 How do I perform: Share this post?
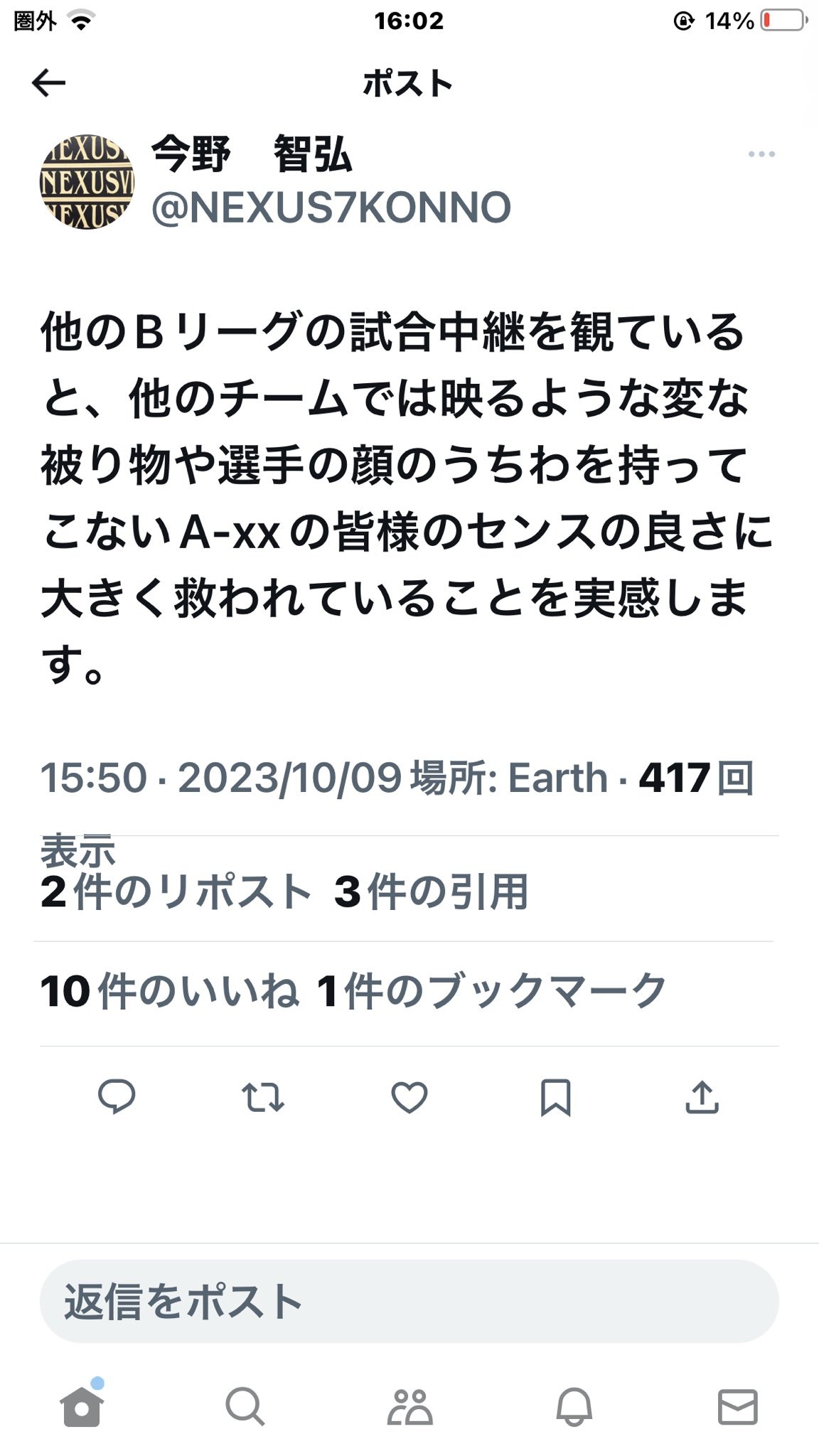(702, 1096)
